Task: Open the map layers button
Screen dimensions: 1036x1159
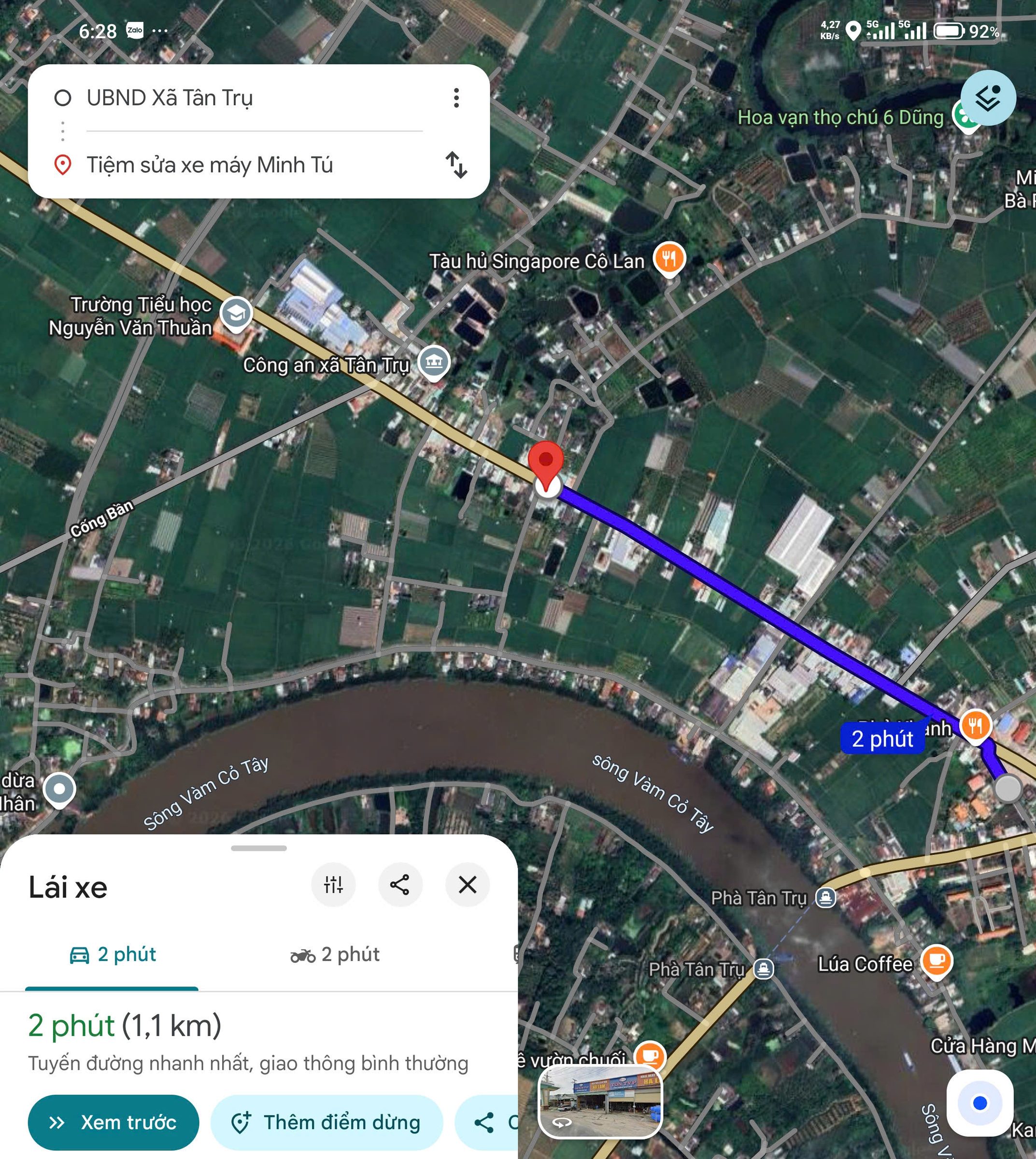Action: [988, 98]
